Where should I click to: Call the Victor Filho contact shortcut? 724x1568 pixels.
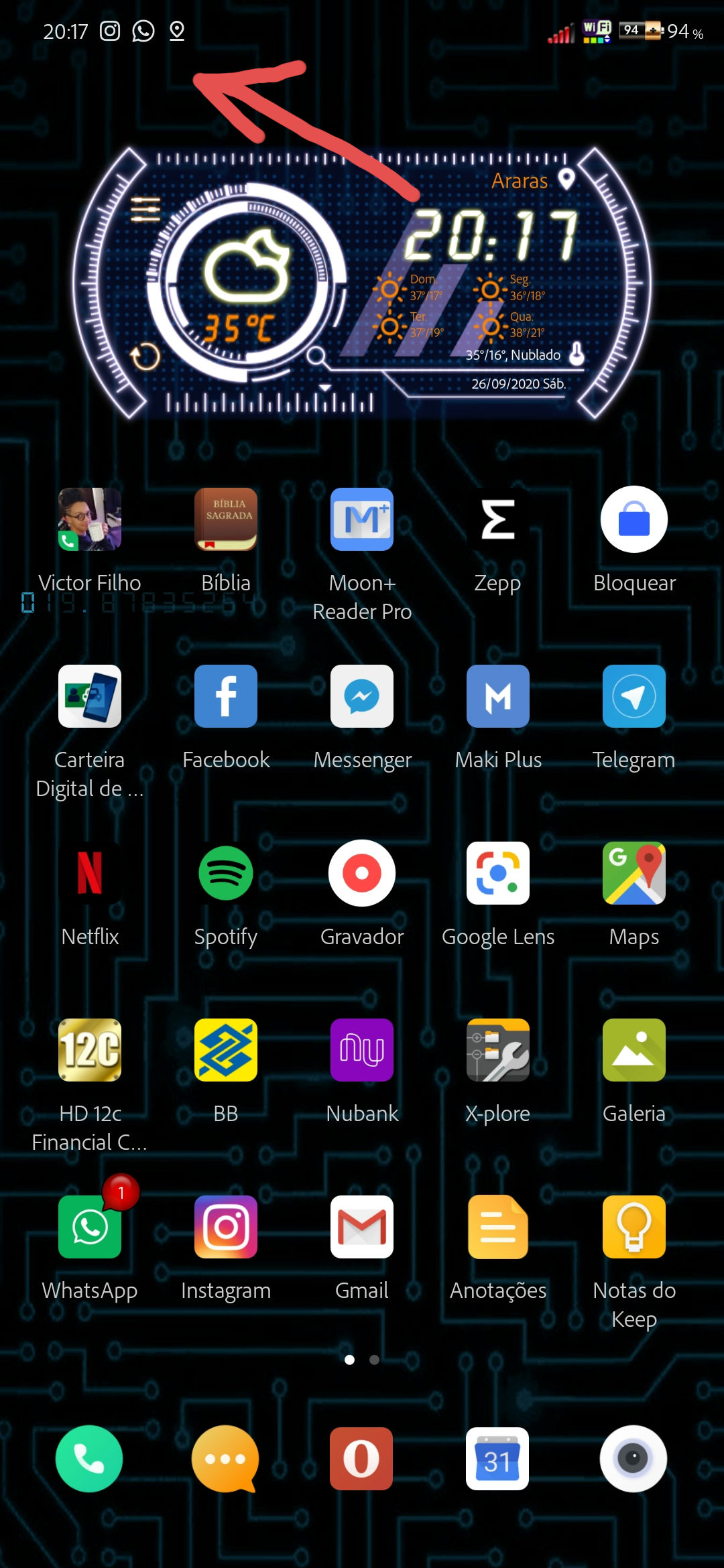(x=90, y=519)
